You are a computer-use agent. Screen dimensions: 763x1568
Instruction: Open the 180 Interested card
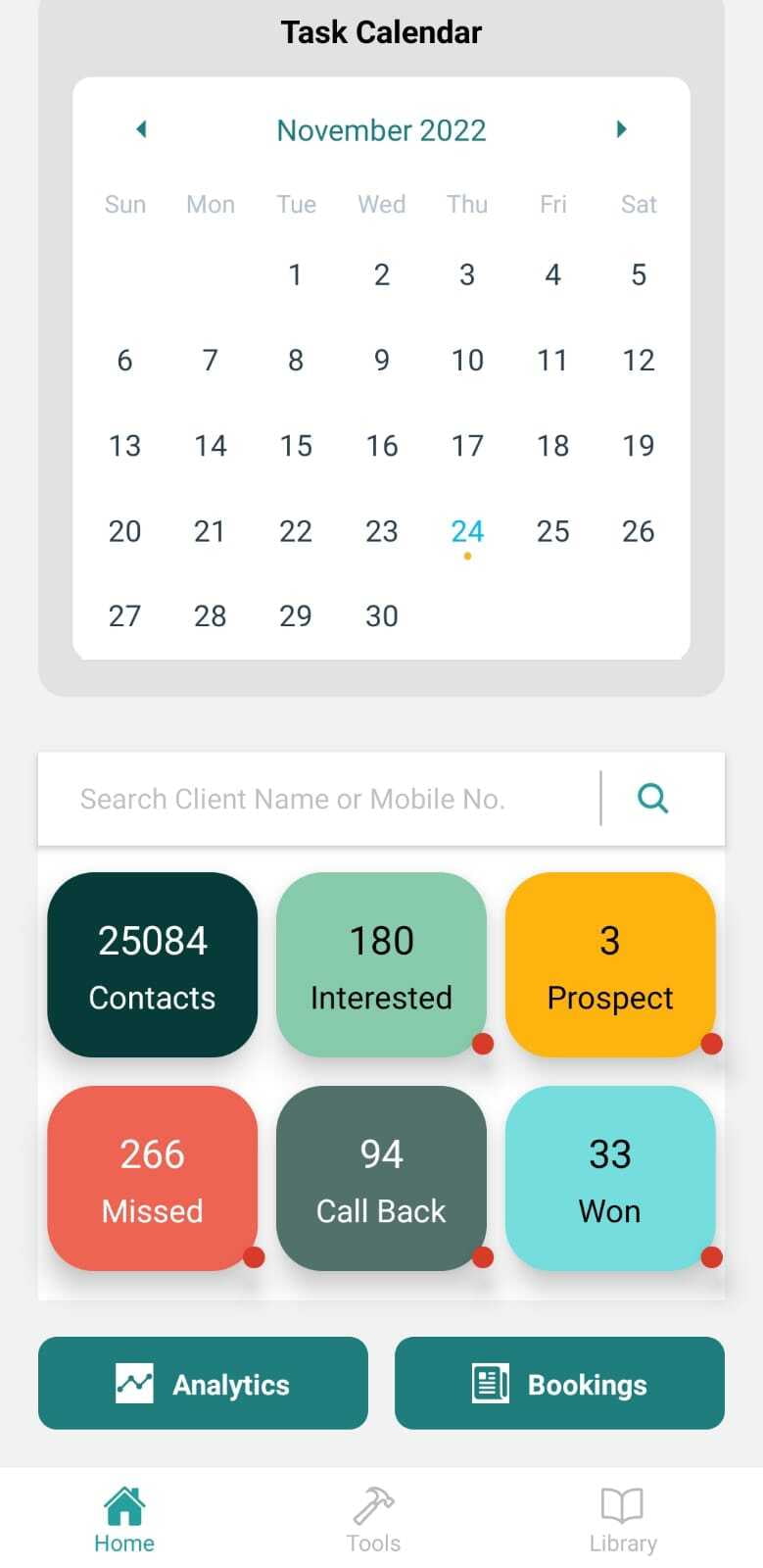click(381, 965)
